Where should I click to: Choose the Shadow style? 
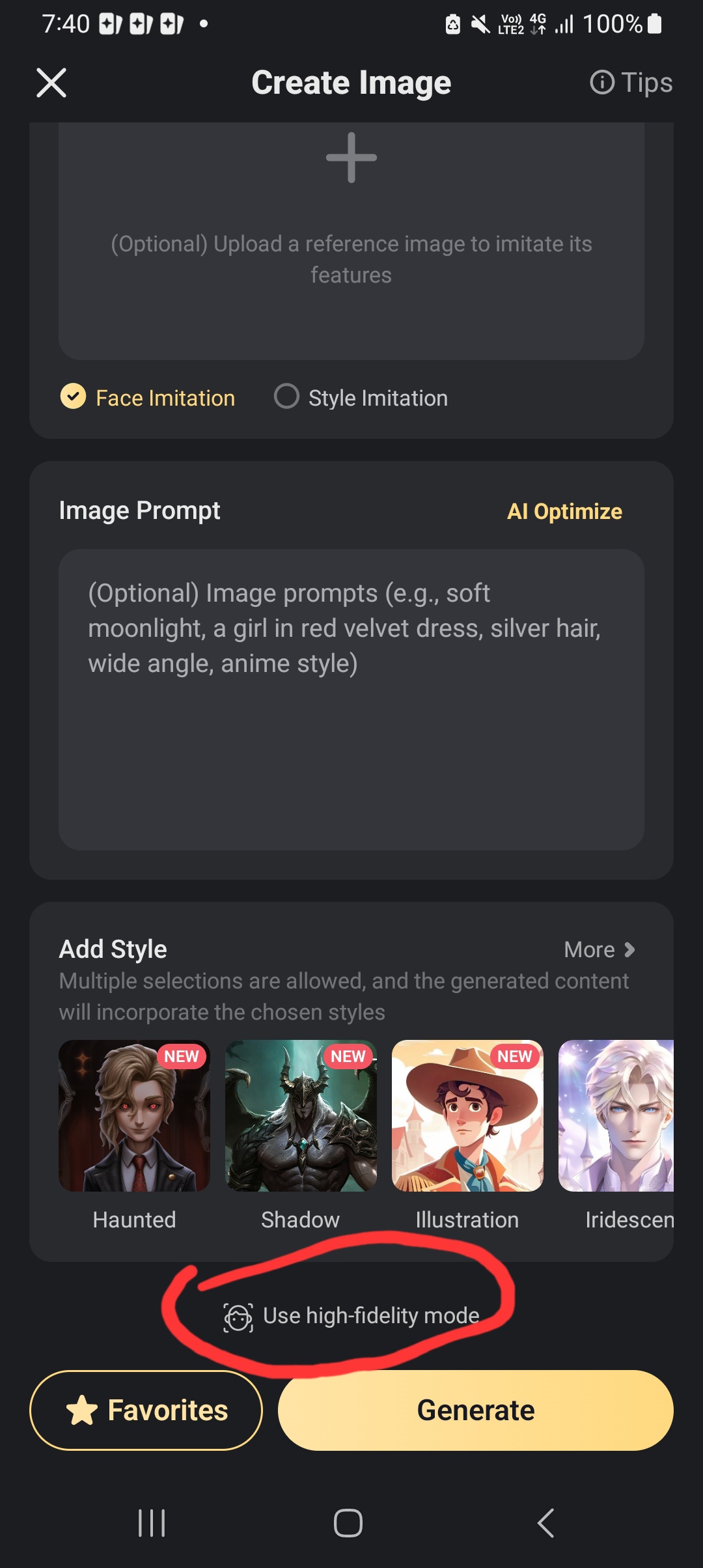click(x=301, y=1116)
